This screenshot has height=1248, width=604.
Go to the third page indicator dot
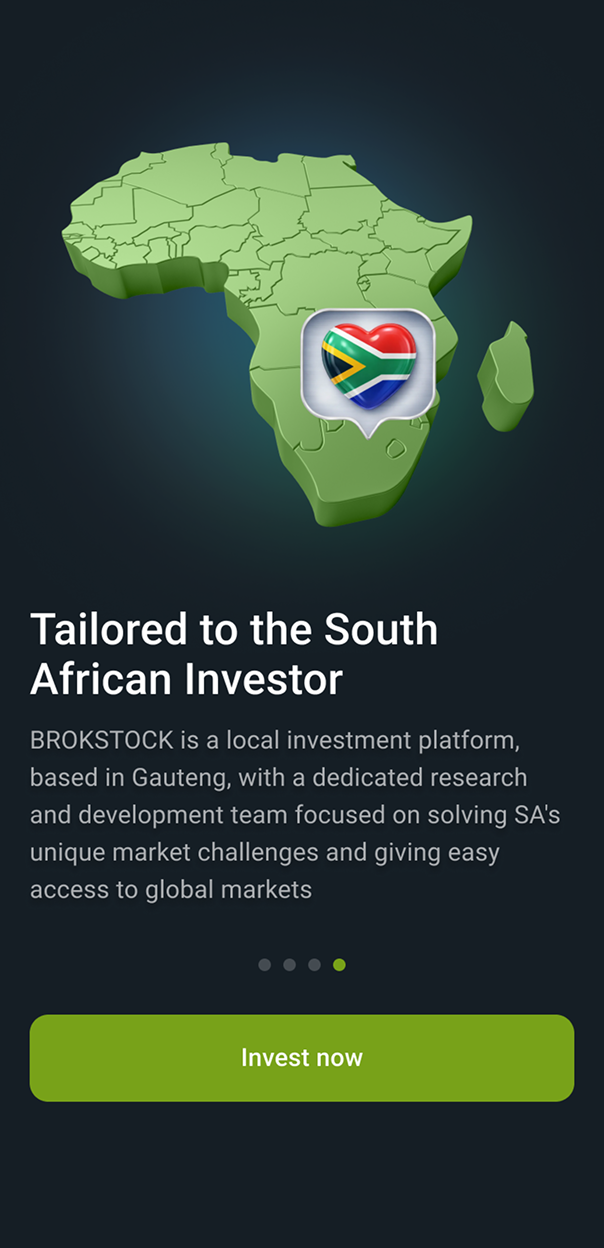[314, 965]
